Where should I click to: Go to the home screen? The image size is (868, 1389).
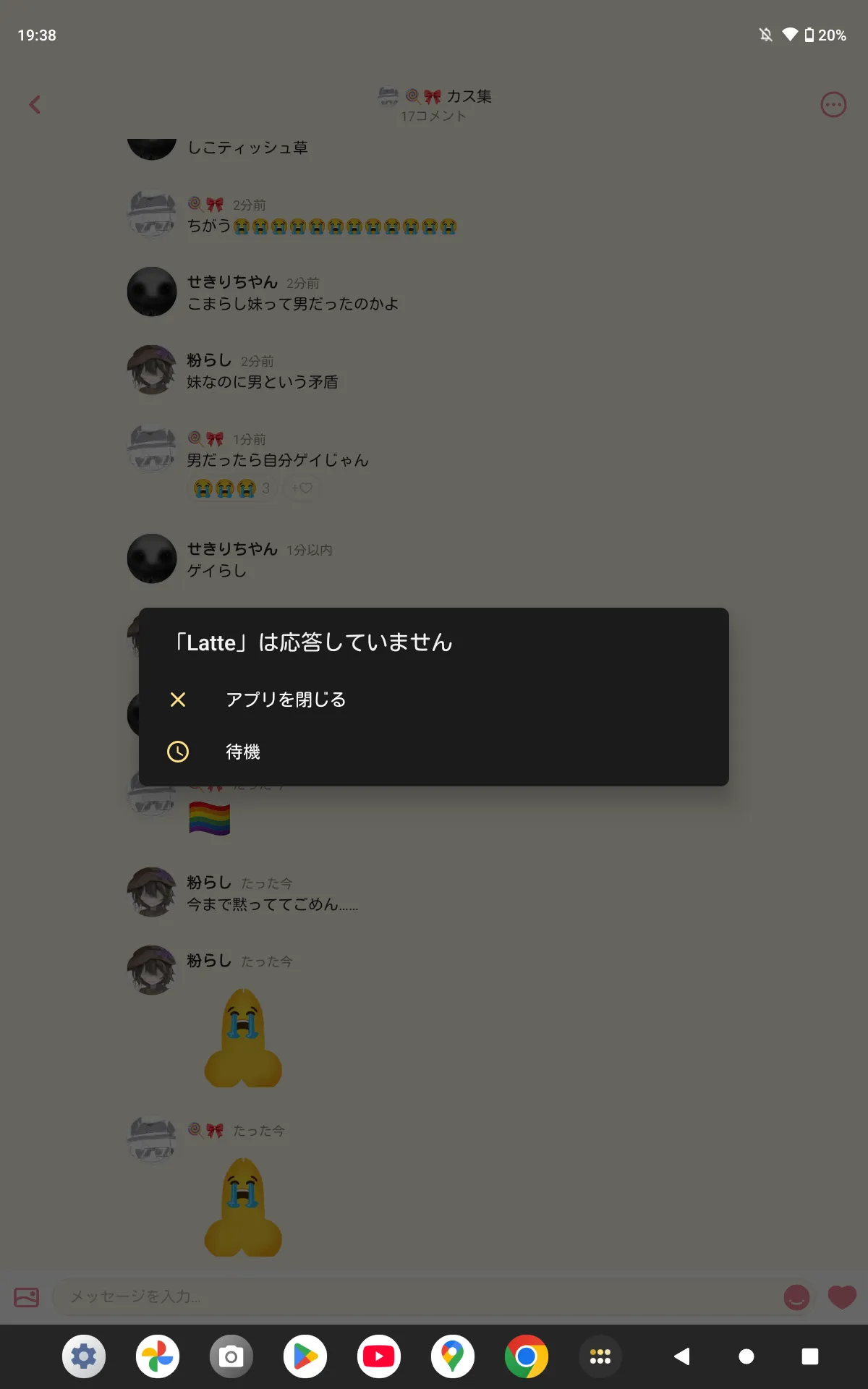point(746,1356)
